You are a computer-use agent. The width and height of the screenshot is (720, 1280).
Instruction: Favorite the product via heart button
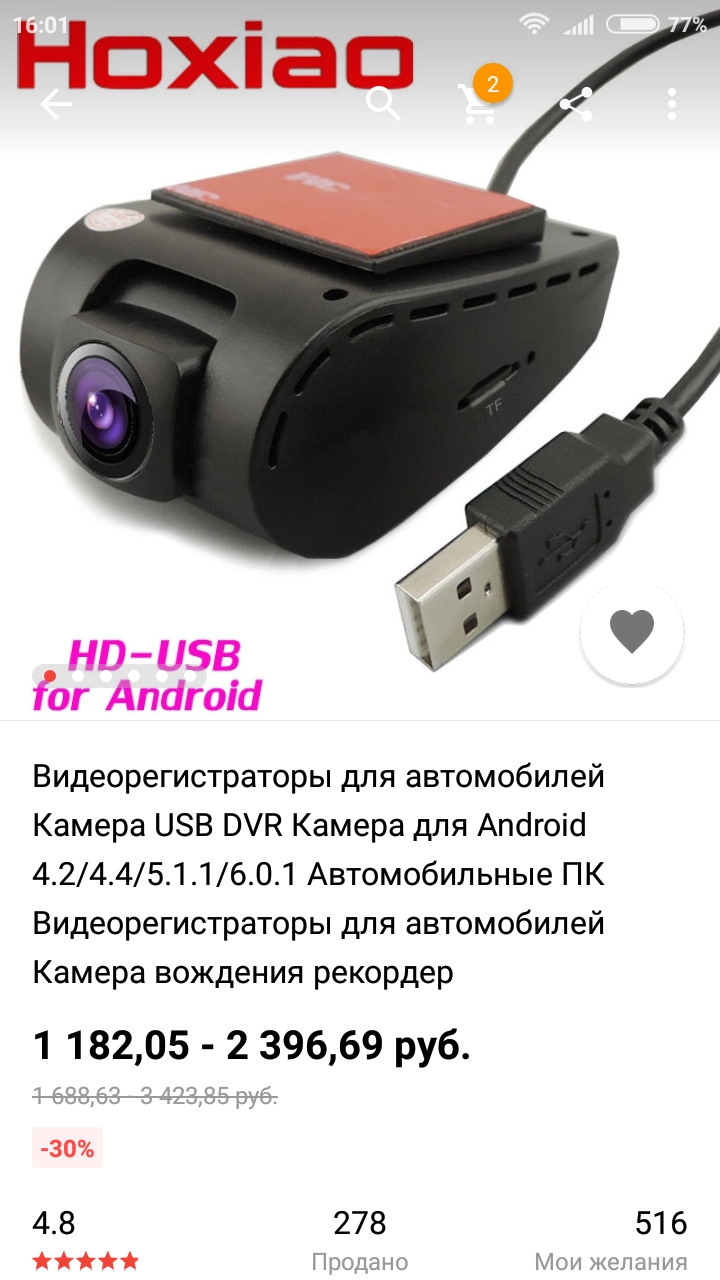point(631,633)
